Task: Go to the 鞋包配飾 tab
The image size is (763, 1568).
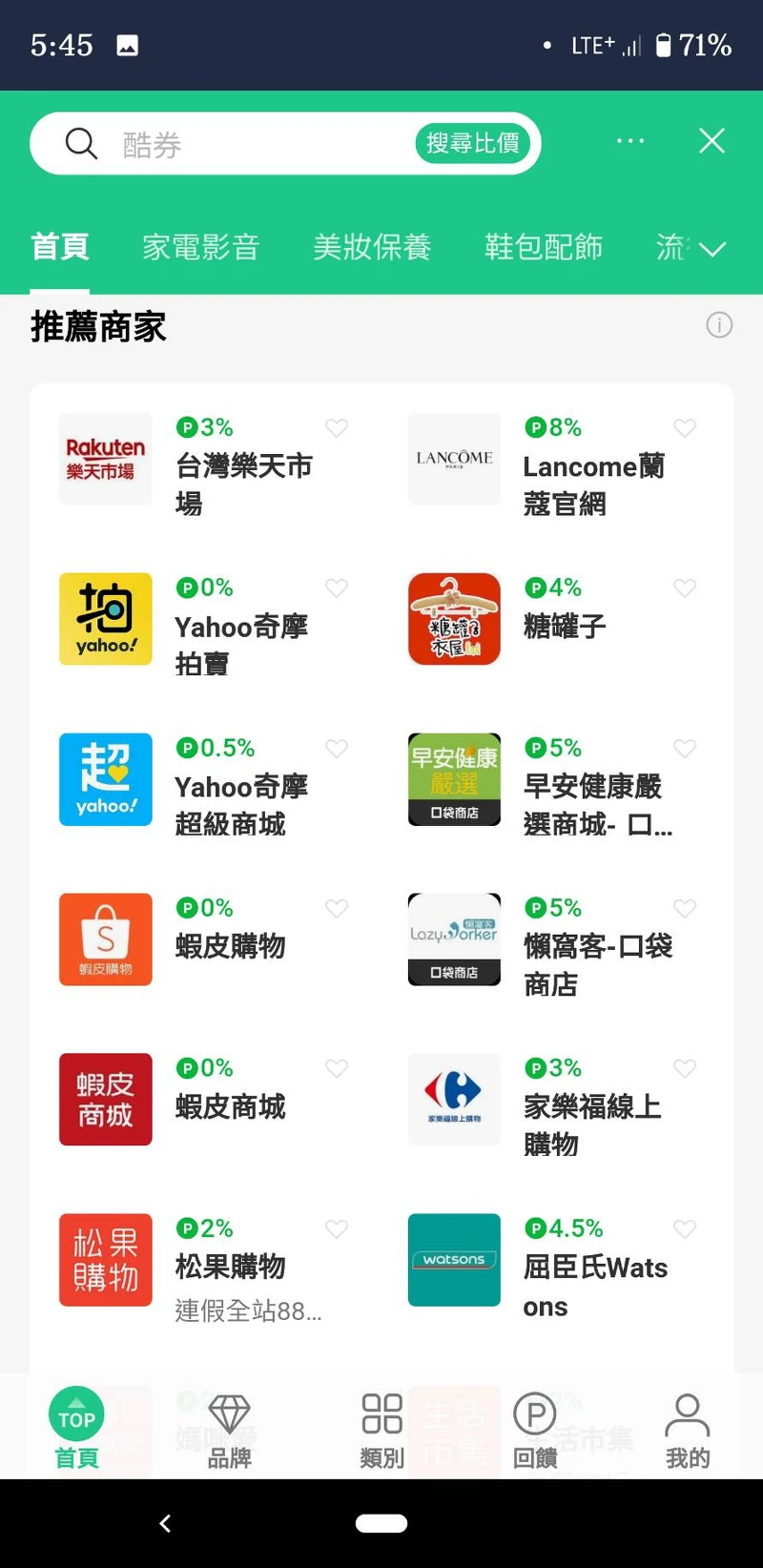Action: pyautogui.click(x=544, y=247)
